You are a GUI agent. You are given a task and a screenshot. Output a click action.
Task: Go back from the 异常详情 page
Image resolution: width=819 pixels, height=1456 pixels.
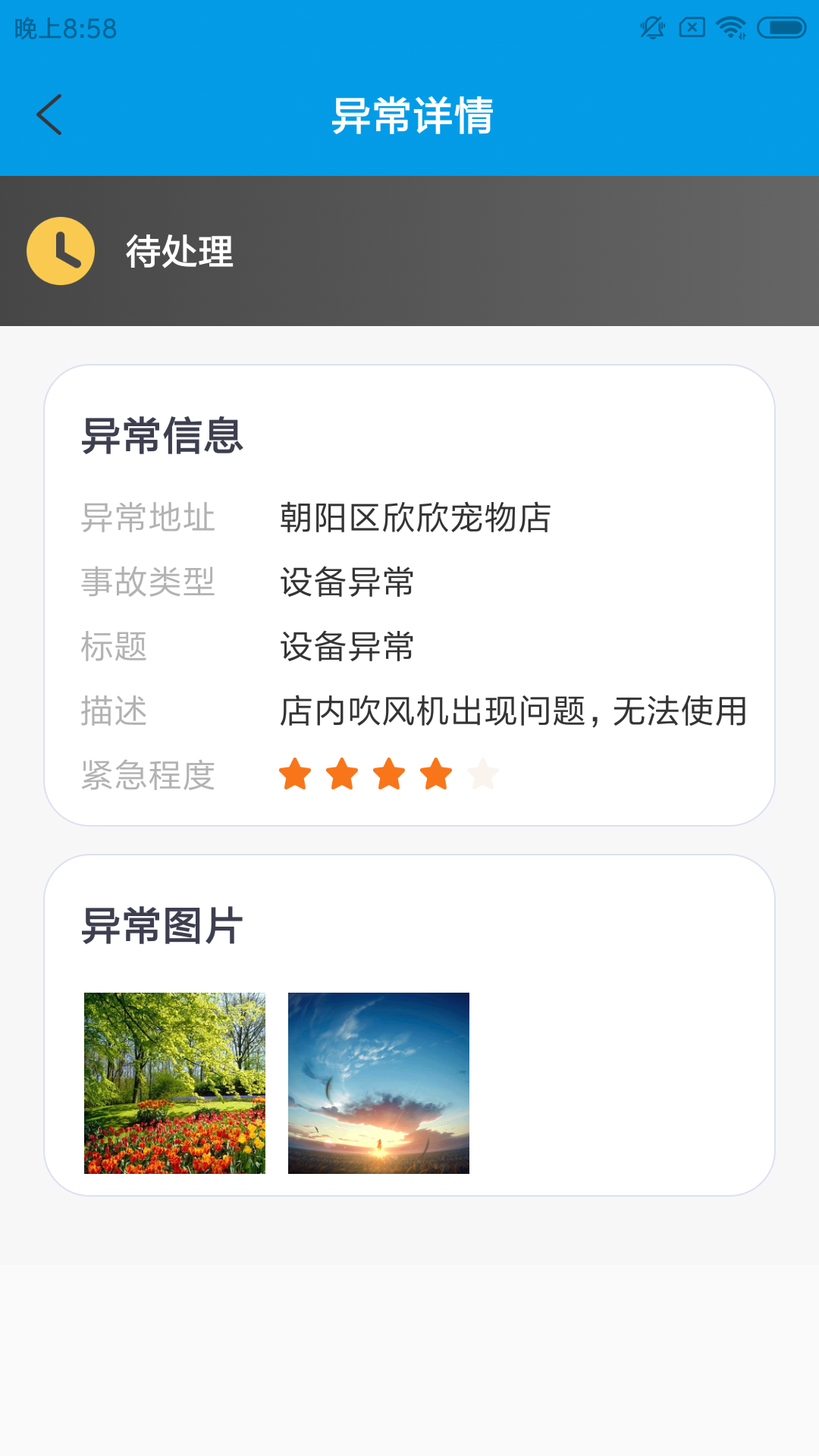(50, 115)
